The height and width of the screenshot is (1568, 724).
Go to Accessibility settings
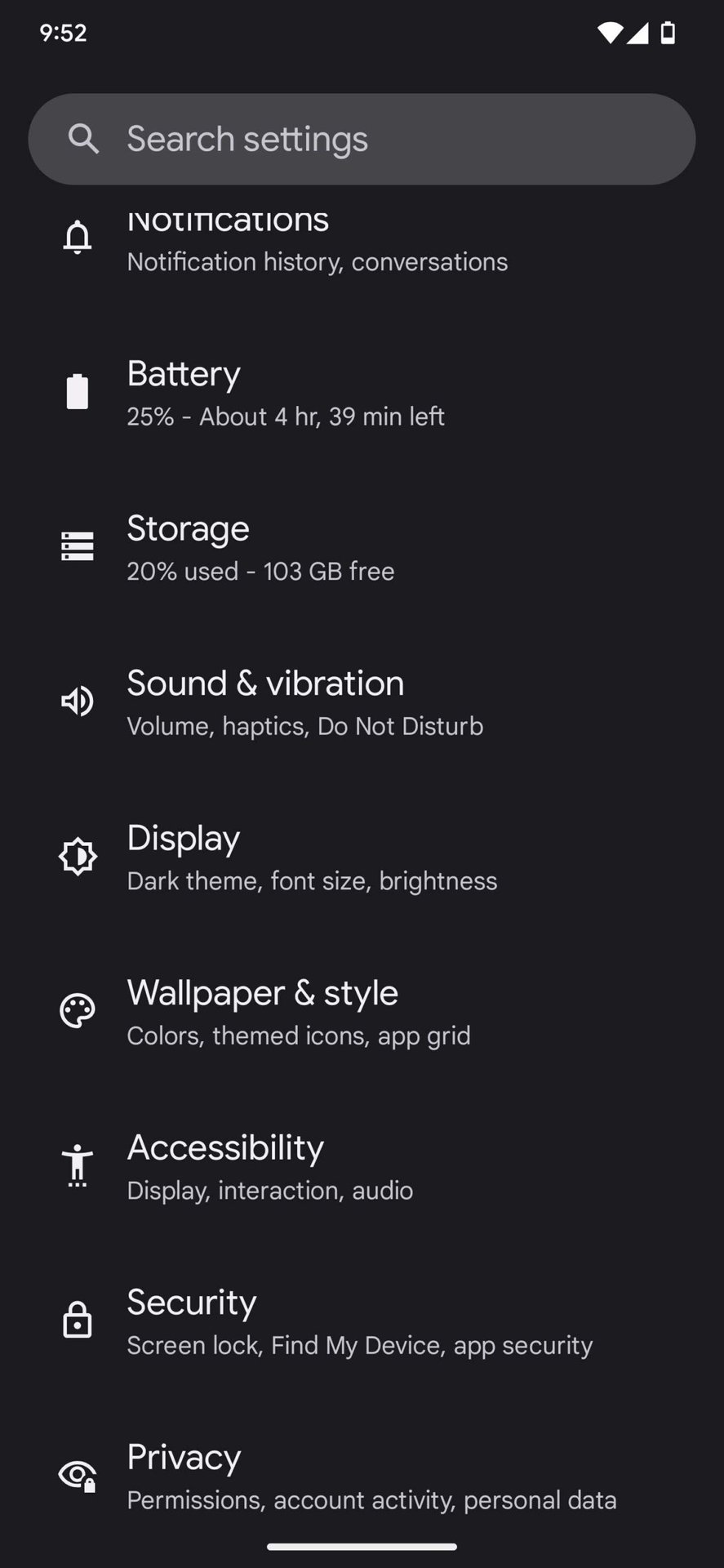tap(269, 1167)
